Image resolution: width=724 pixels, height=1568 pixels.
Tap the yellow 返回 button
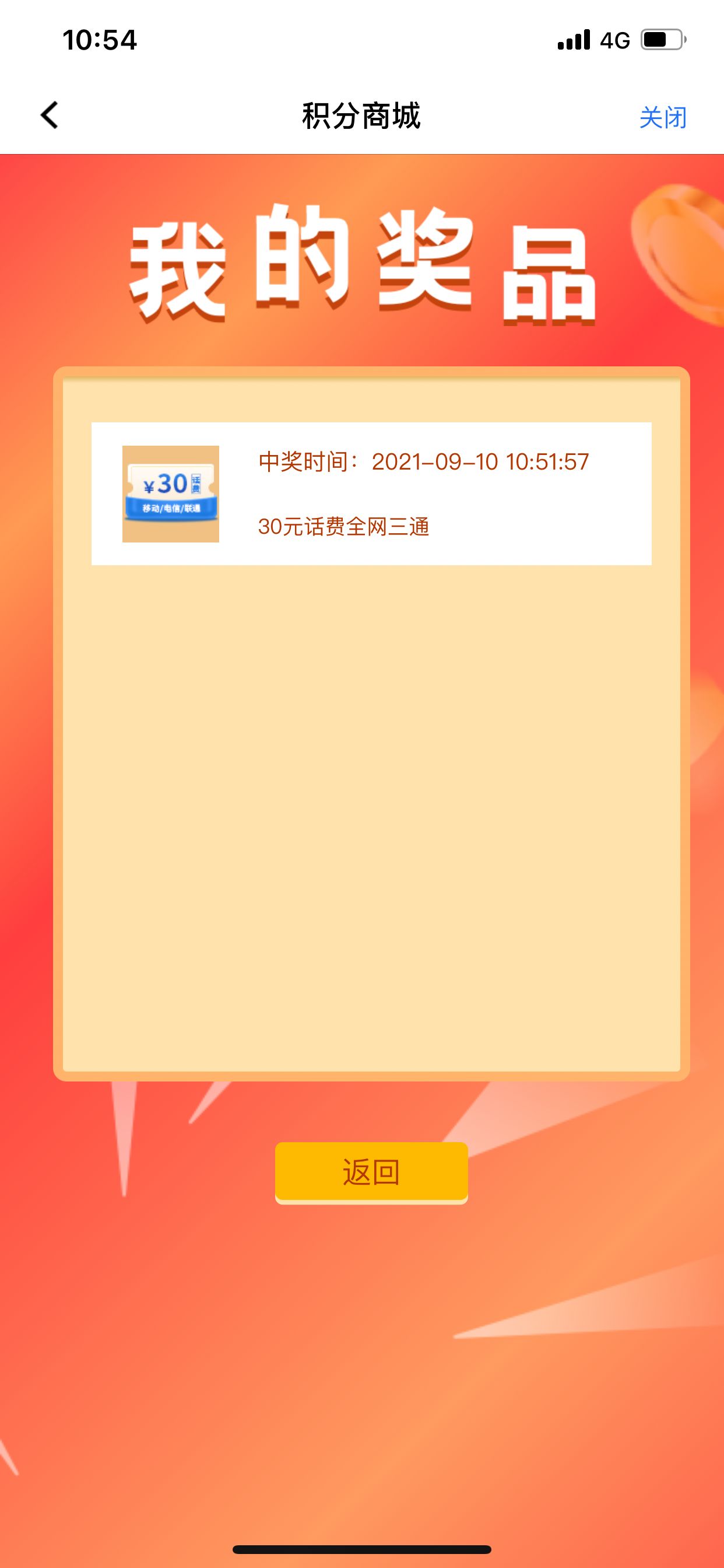click(371, 1172)
